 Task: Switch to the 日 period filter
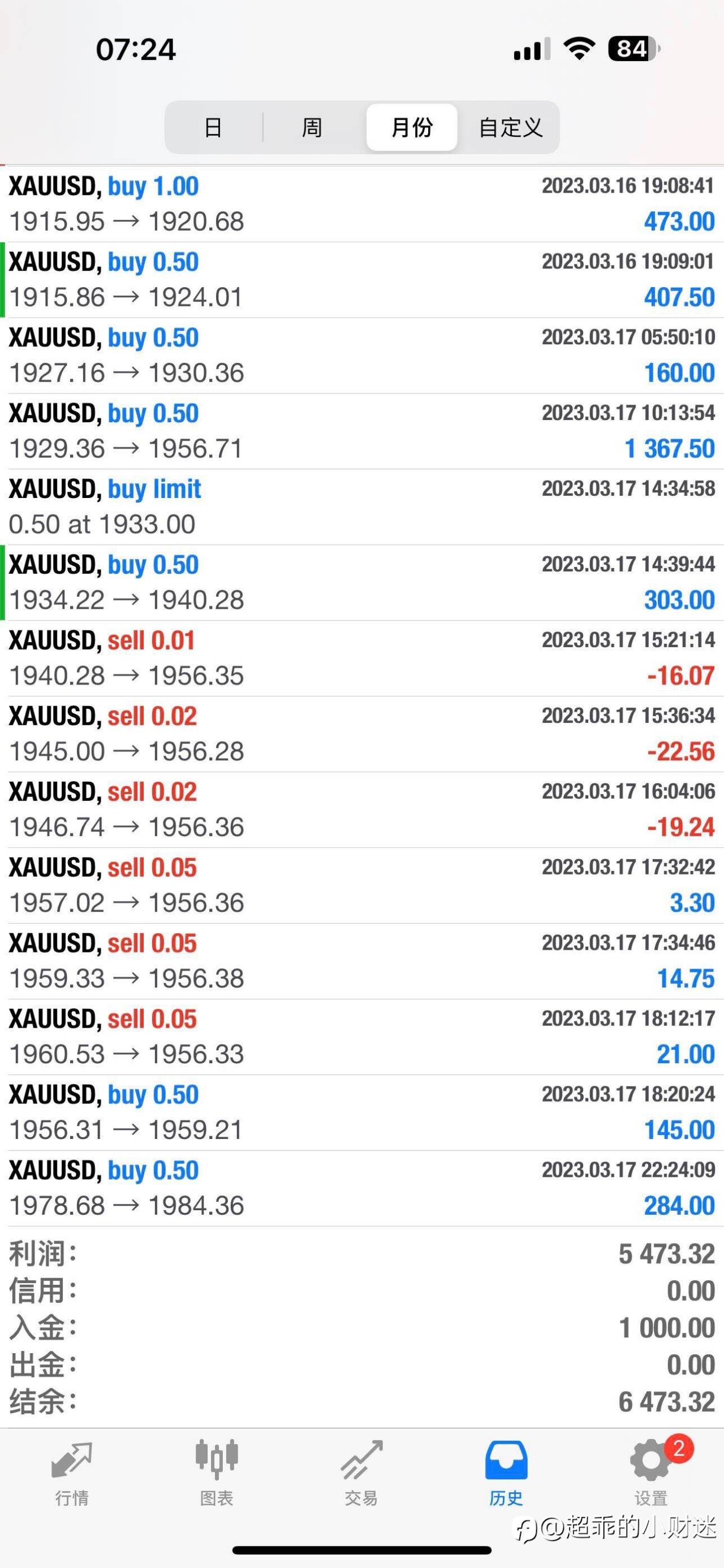(x=214, y=127)
